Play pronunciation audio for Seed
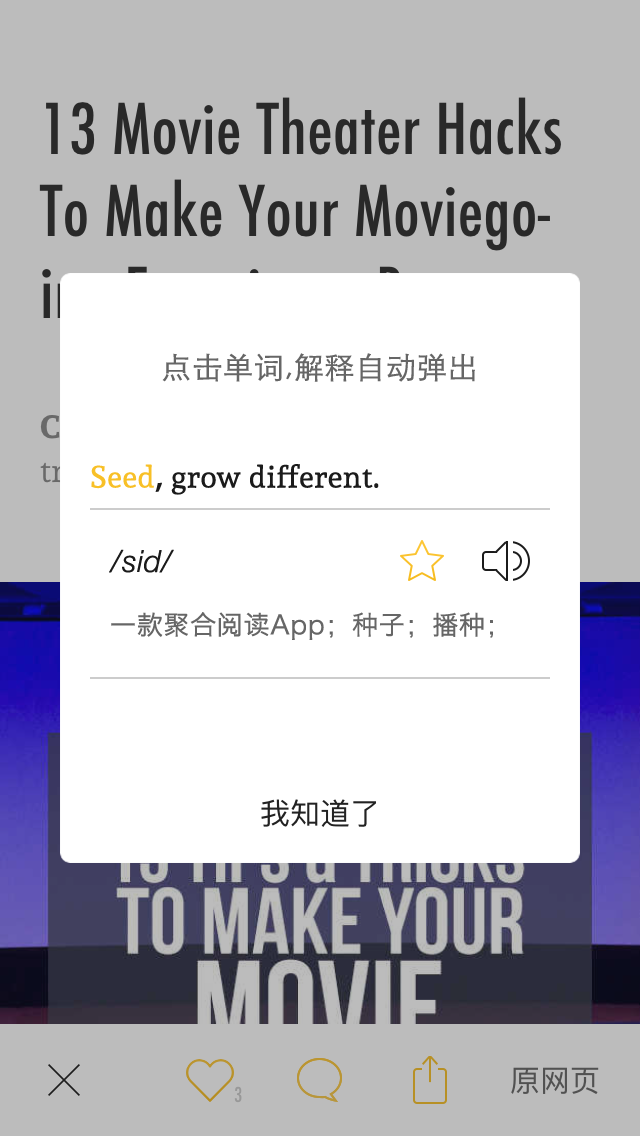Image resolution: width=640 pixels, height=1136 pixels. pyautogui.click(x=505, y=561)
